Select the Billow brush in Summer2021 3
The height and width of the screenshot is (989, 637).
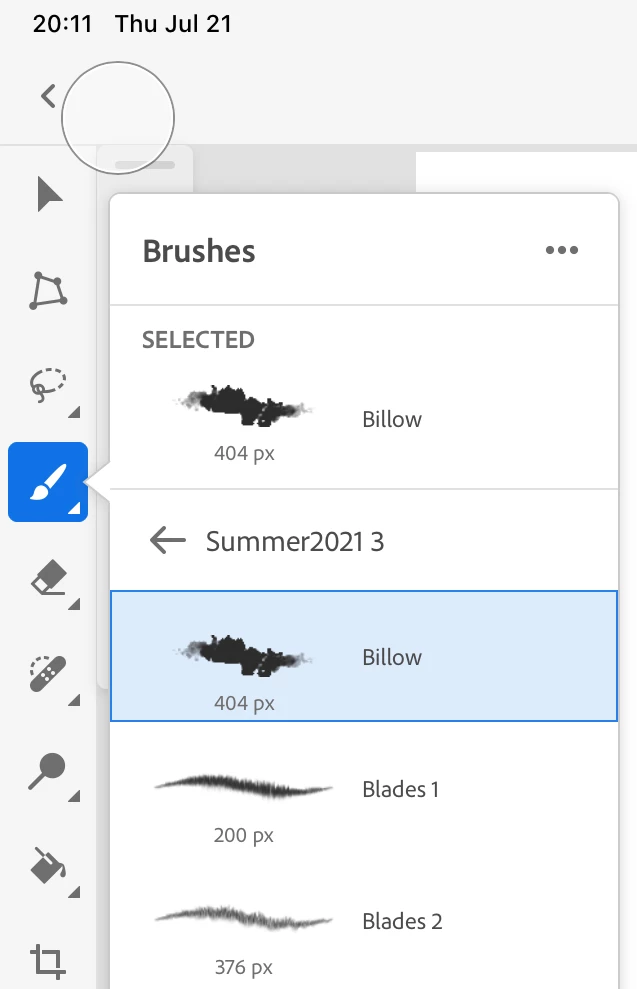point(364,656)
